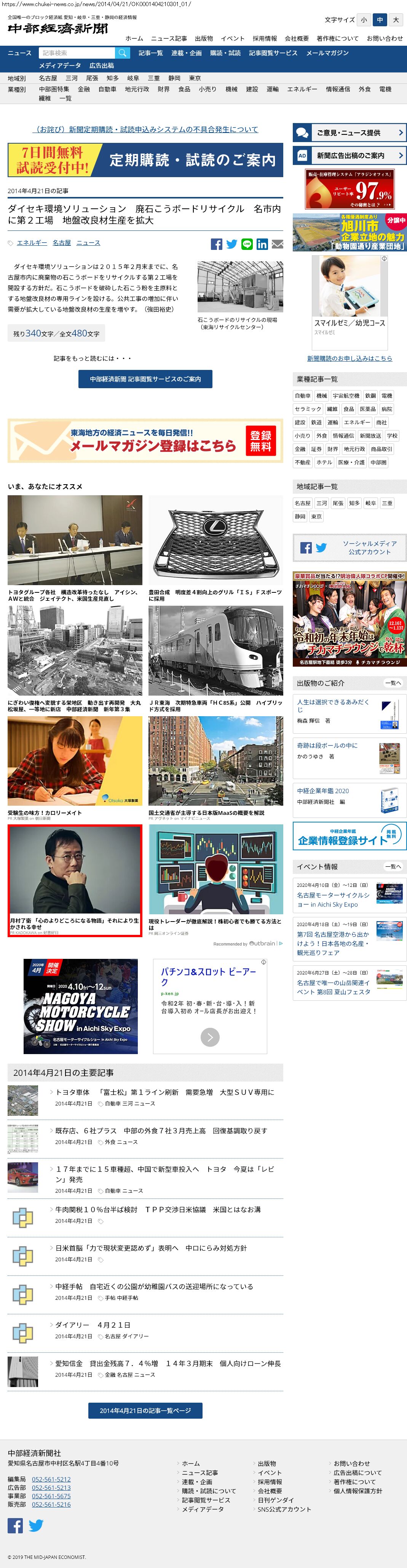The width and height of the screenshot is (407, 1568).
Task: Open 2014年4月21日の記事一覧ページ button
Action: click(x=145, y=1410)
